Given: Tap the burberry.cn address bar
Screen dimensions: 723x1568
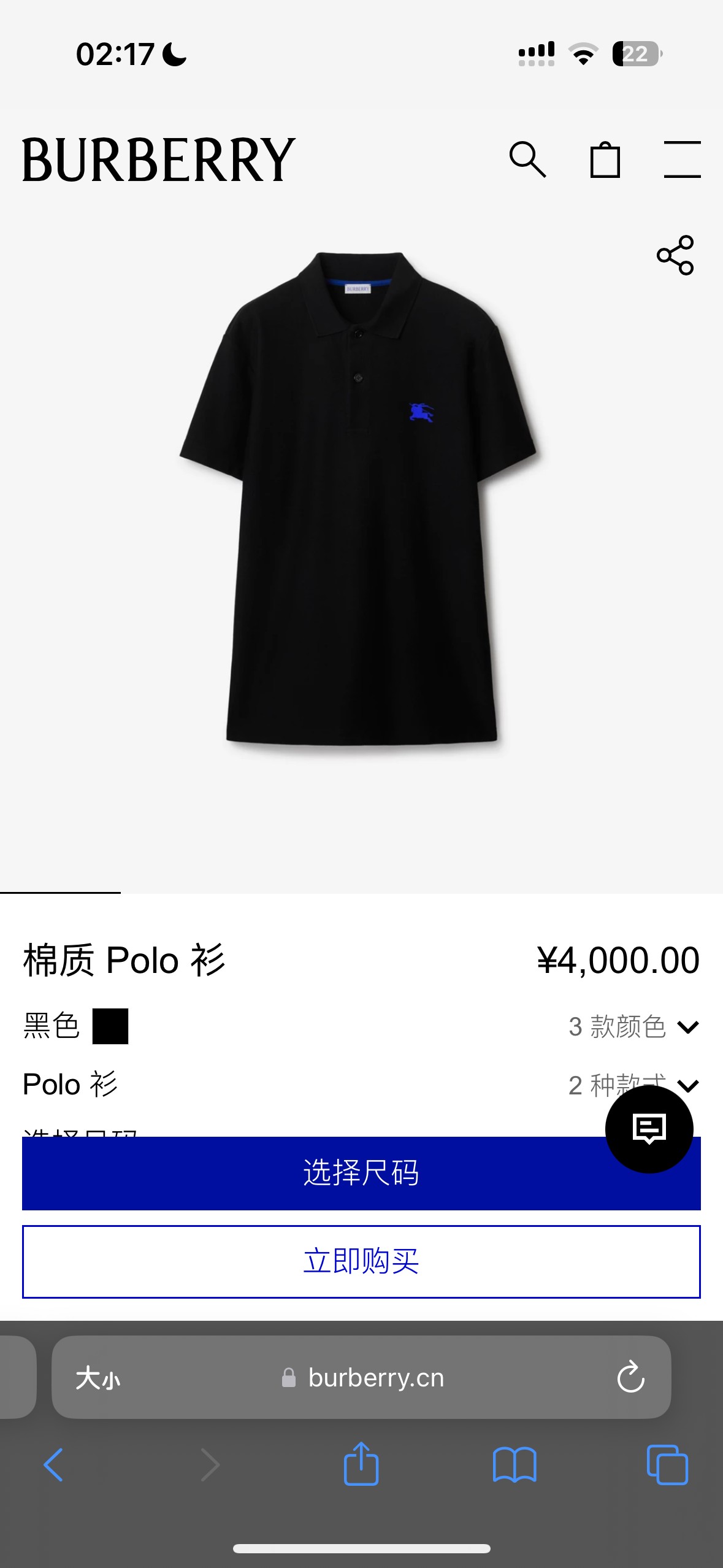Looking at the screenshot, I should [375, 1378].
